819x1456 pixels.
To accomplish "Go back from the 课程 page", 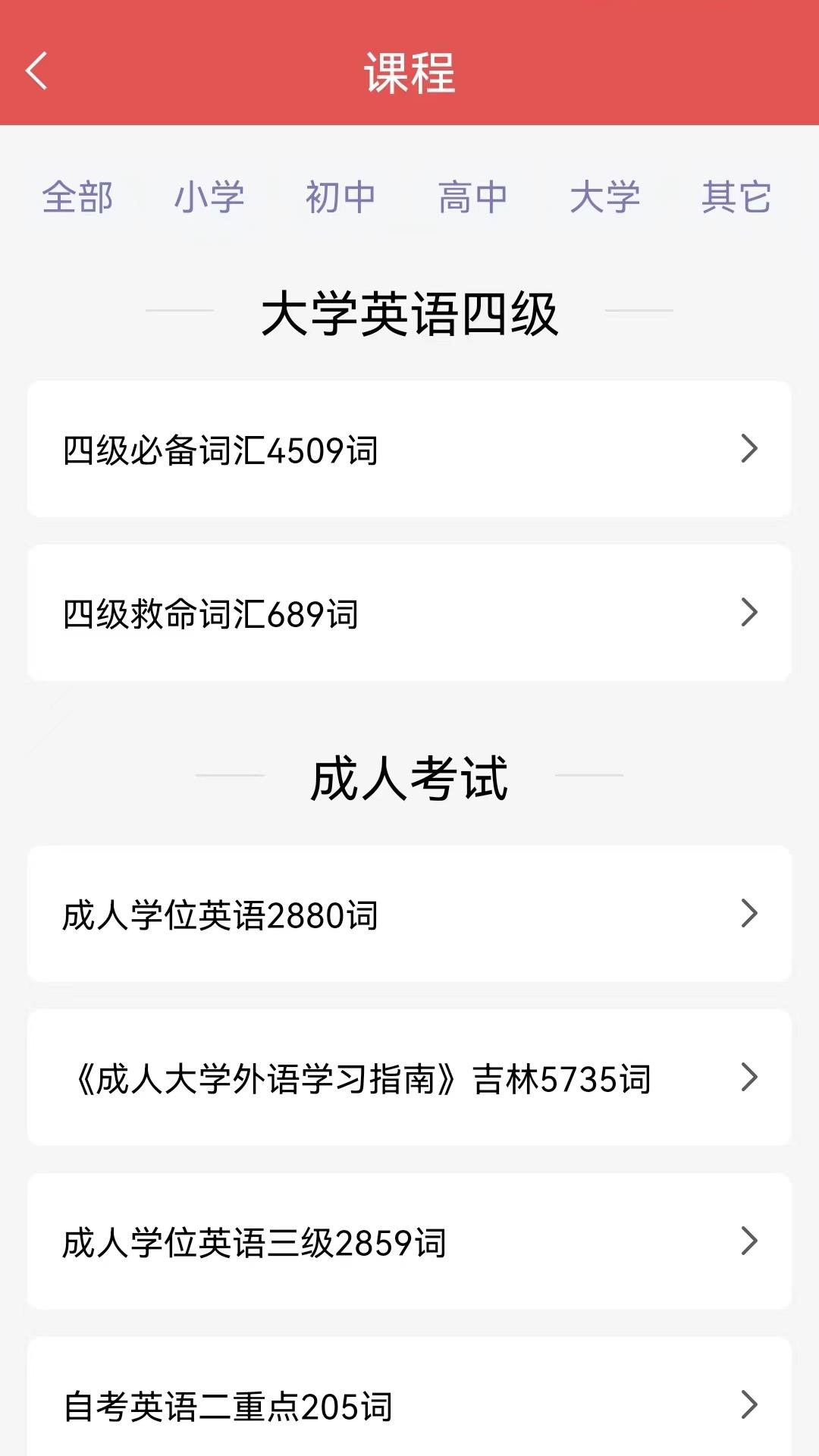I will 36,71.
